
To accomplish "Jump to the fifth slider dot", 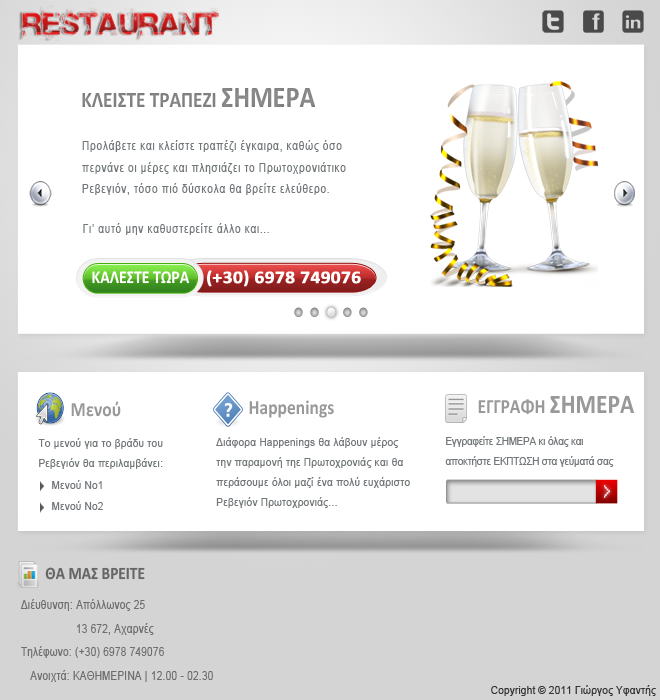I will point(363,312).
